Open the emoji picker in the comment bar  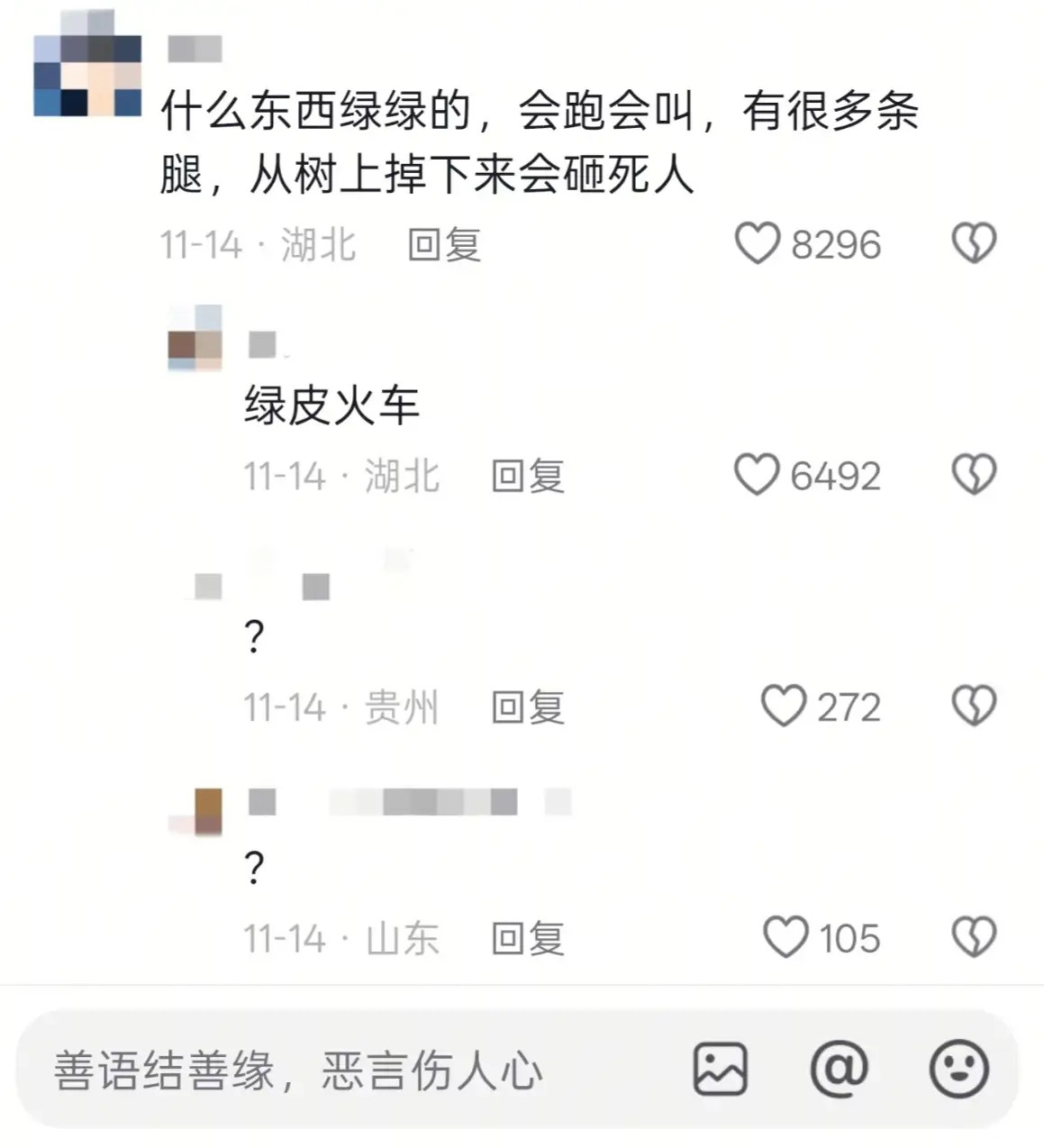(960, 1068)
